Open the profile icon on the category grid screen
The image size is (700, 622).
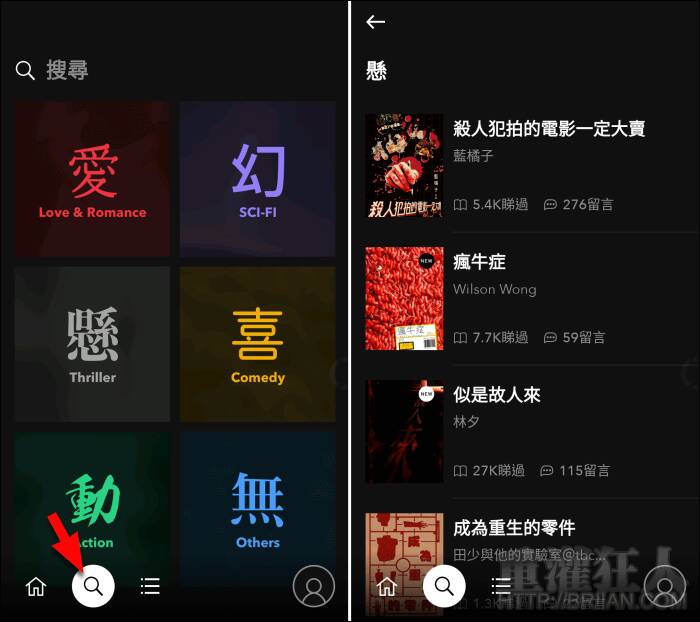click(313, 587)
